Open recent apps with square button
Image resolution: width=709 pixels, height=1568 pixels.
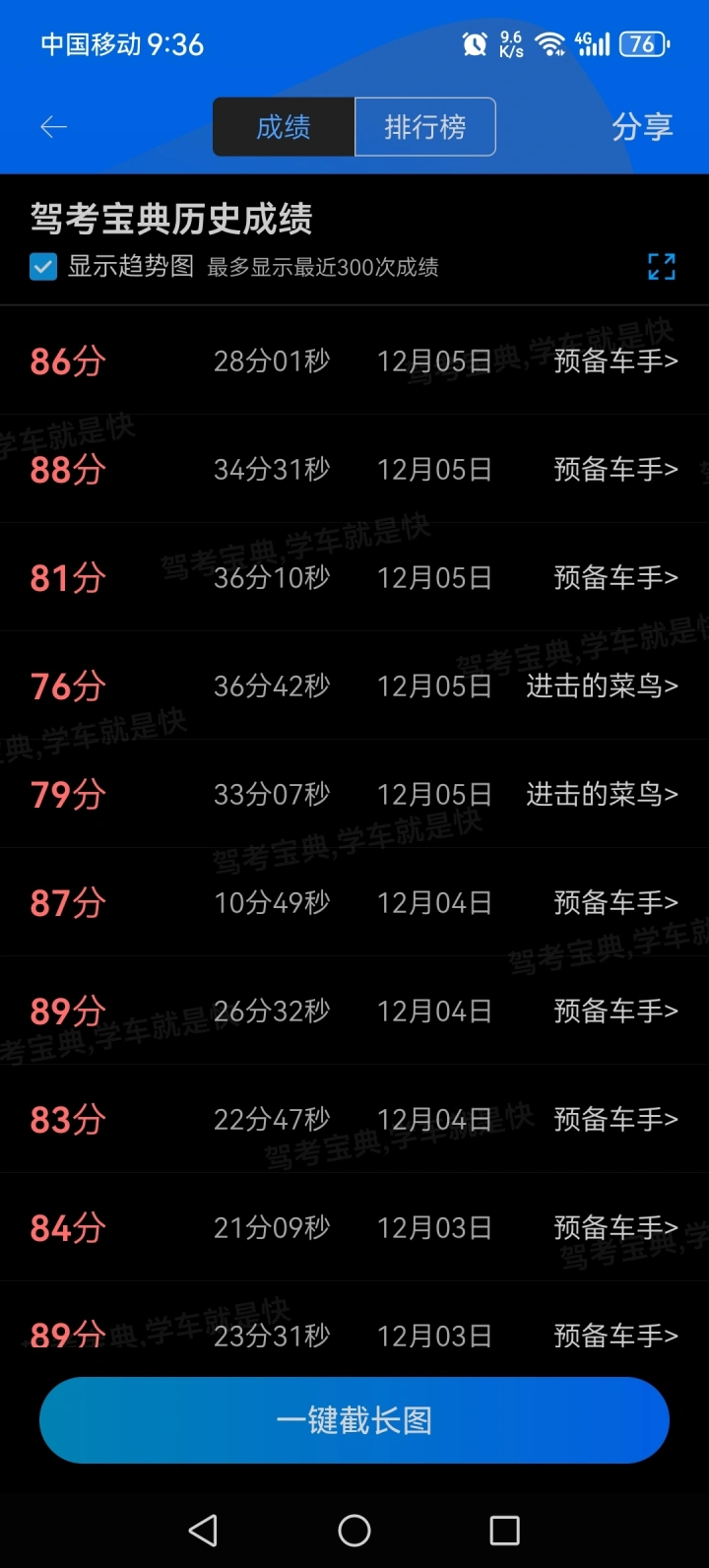[504, 1530]
